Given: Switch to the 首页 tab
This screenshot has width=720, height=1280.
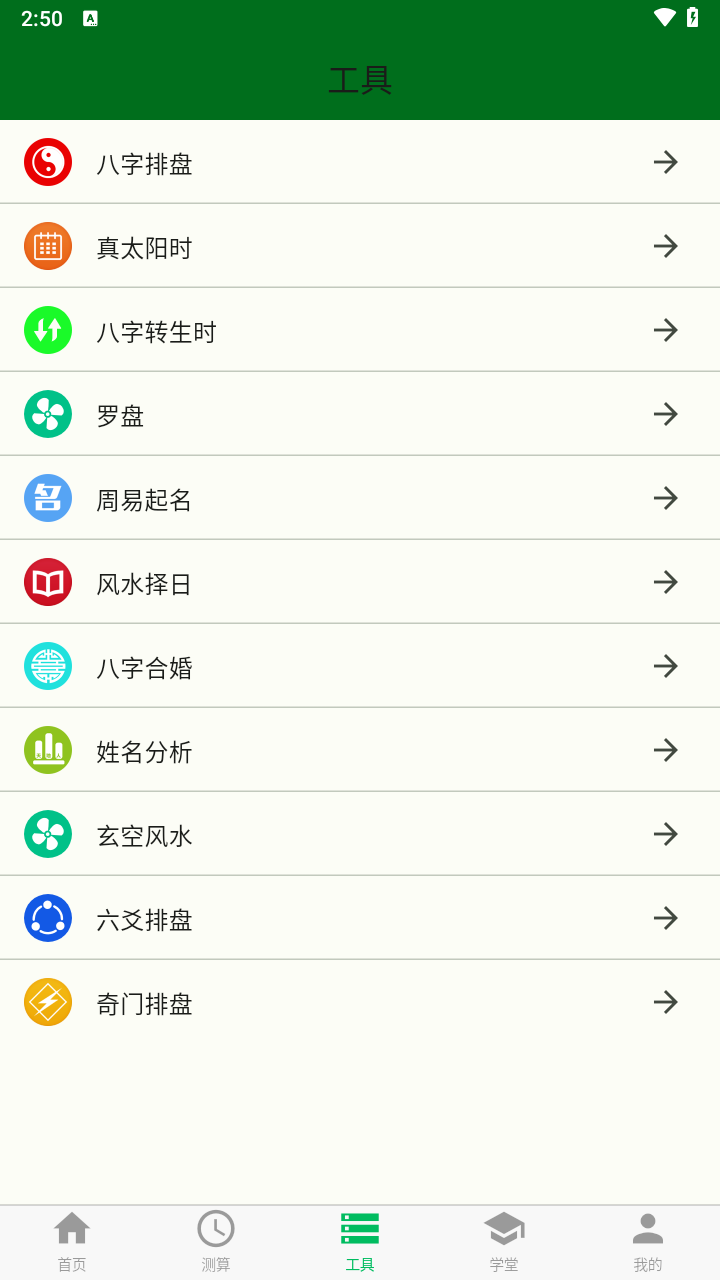Looking at the screenshot, I should click(72, 1242).
